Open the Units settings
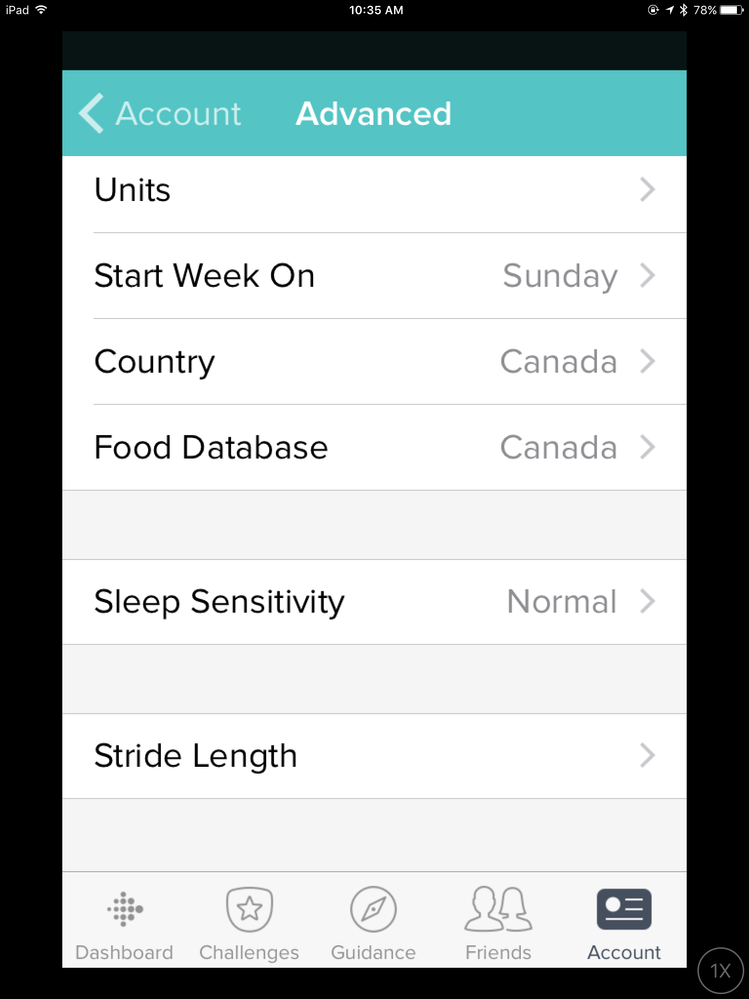The height and width of the screenshot is (999, 749). pos(374,190)
